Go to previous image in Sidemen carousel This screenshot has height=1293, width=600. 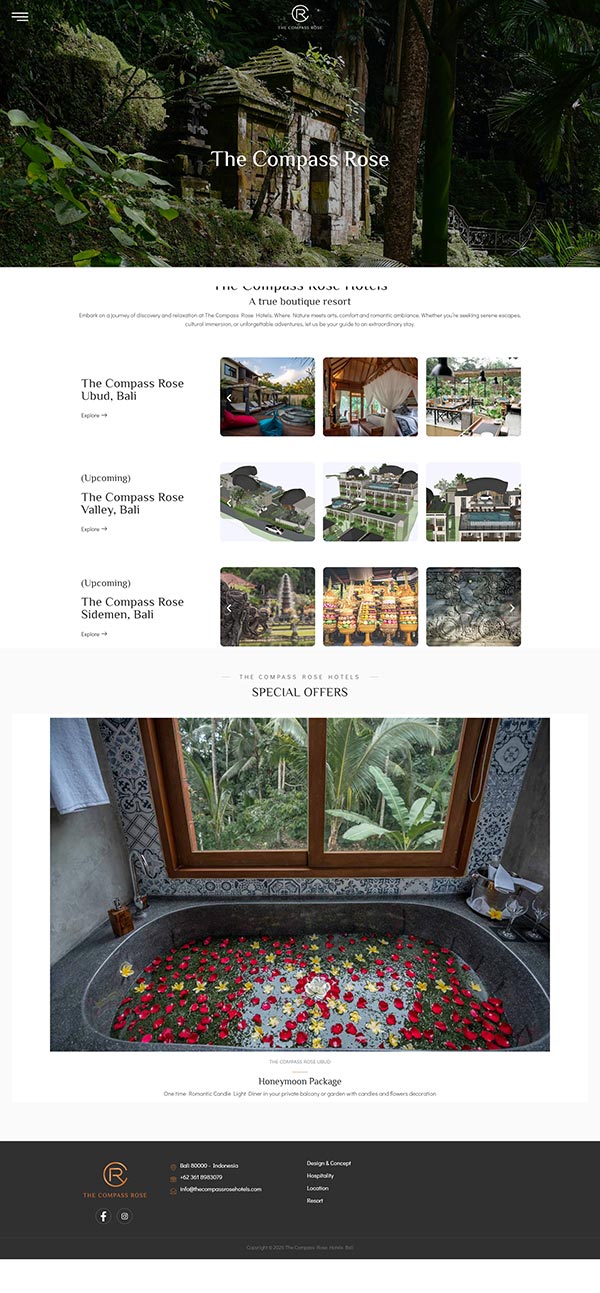point(229,607)
